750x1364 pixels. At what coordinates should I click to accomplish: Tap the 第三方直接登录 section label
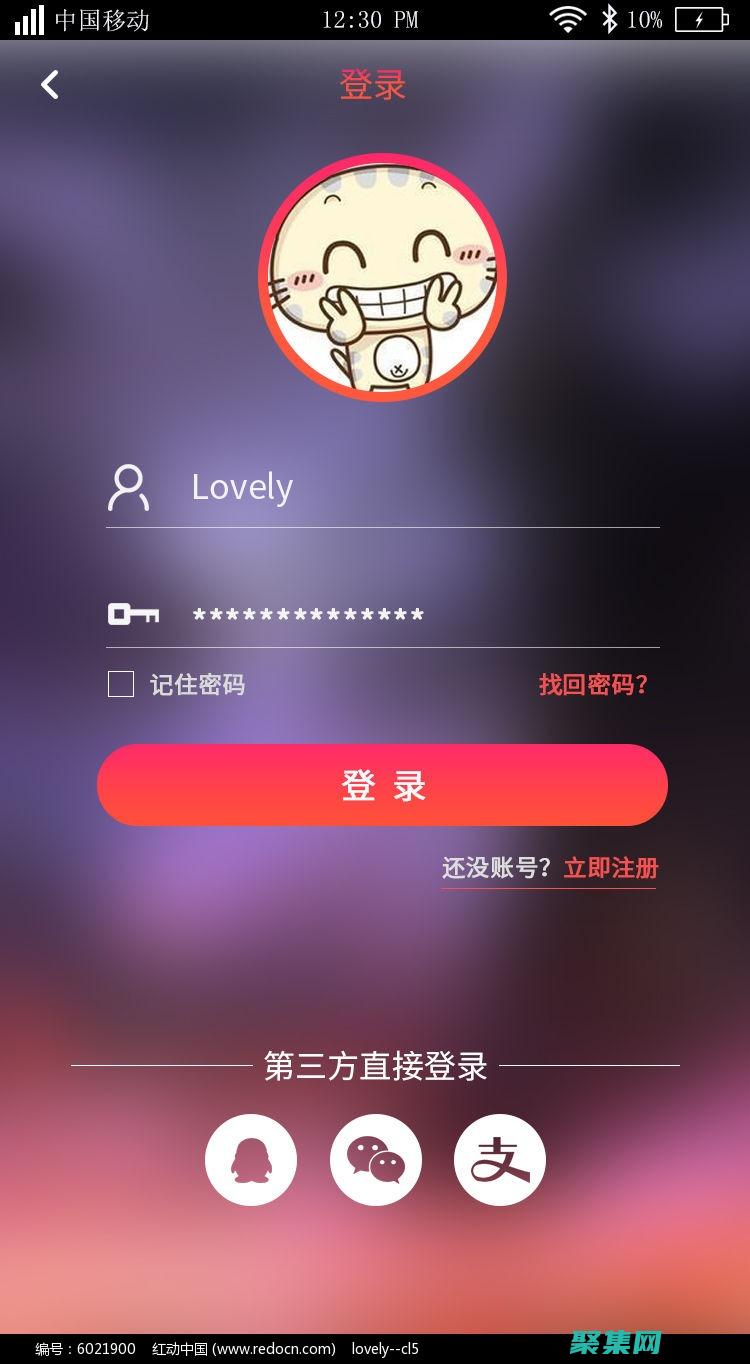pyautogui.click(x=375, y=1066)
